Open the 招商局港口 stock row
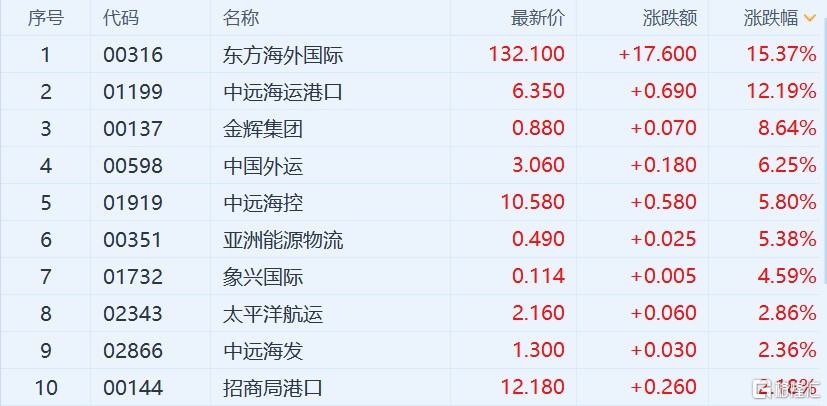This screenshot has width=827, height=406. click(x=273, y=388)
